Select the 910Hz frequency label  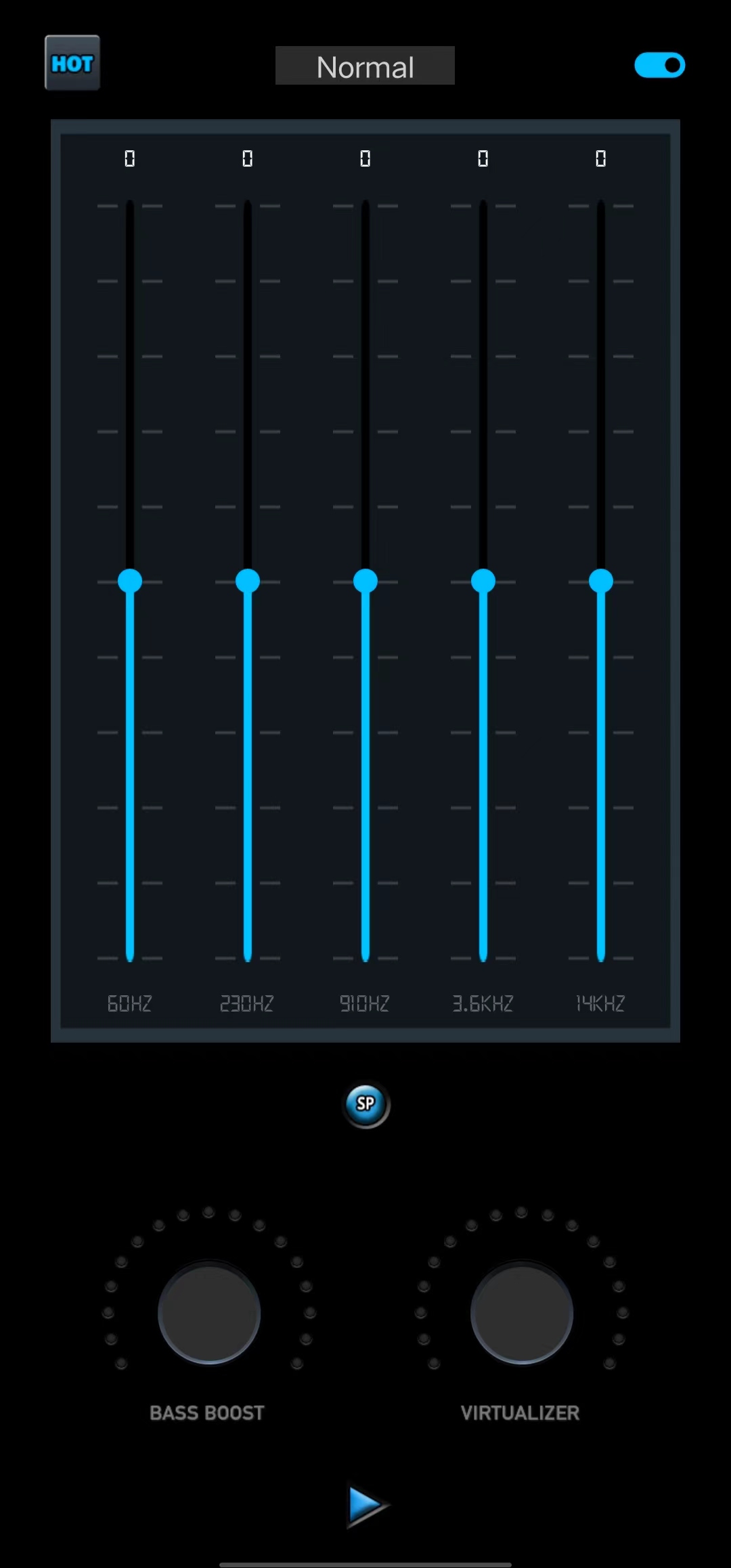pos(365,1003)
